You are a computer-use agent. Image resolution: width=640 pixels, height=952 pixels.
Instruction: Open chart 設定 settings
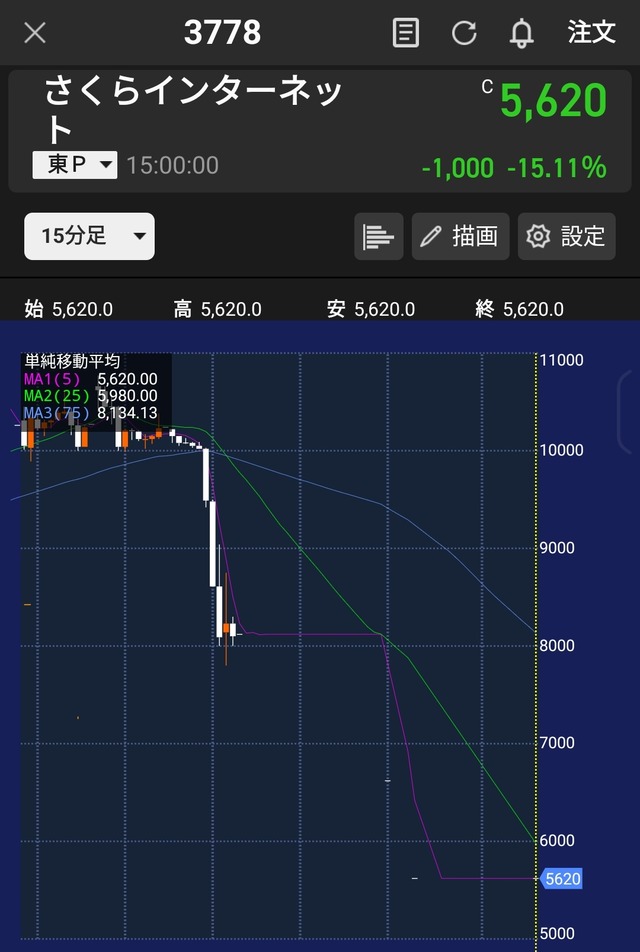(x=566, y=237)
